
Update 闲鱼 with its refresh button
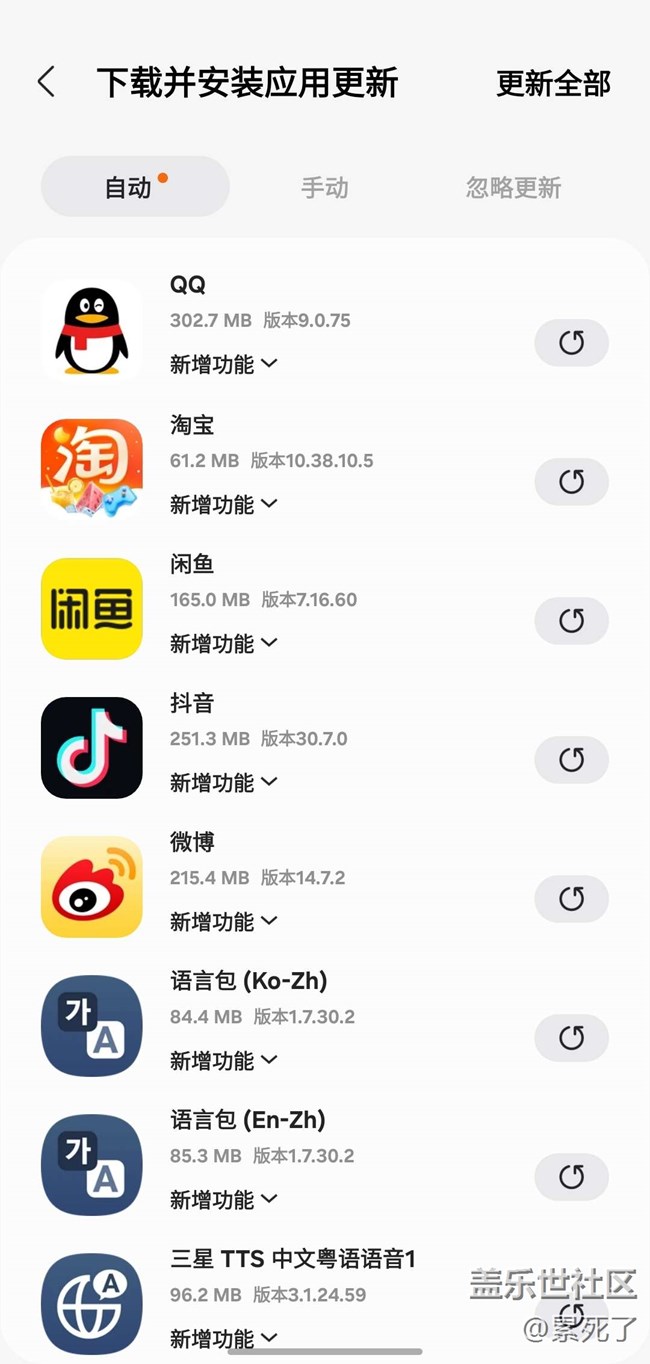pyautogui.click(x=572, y=621)
